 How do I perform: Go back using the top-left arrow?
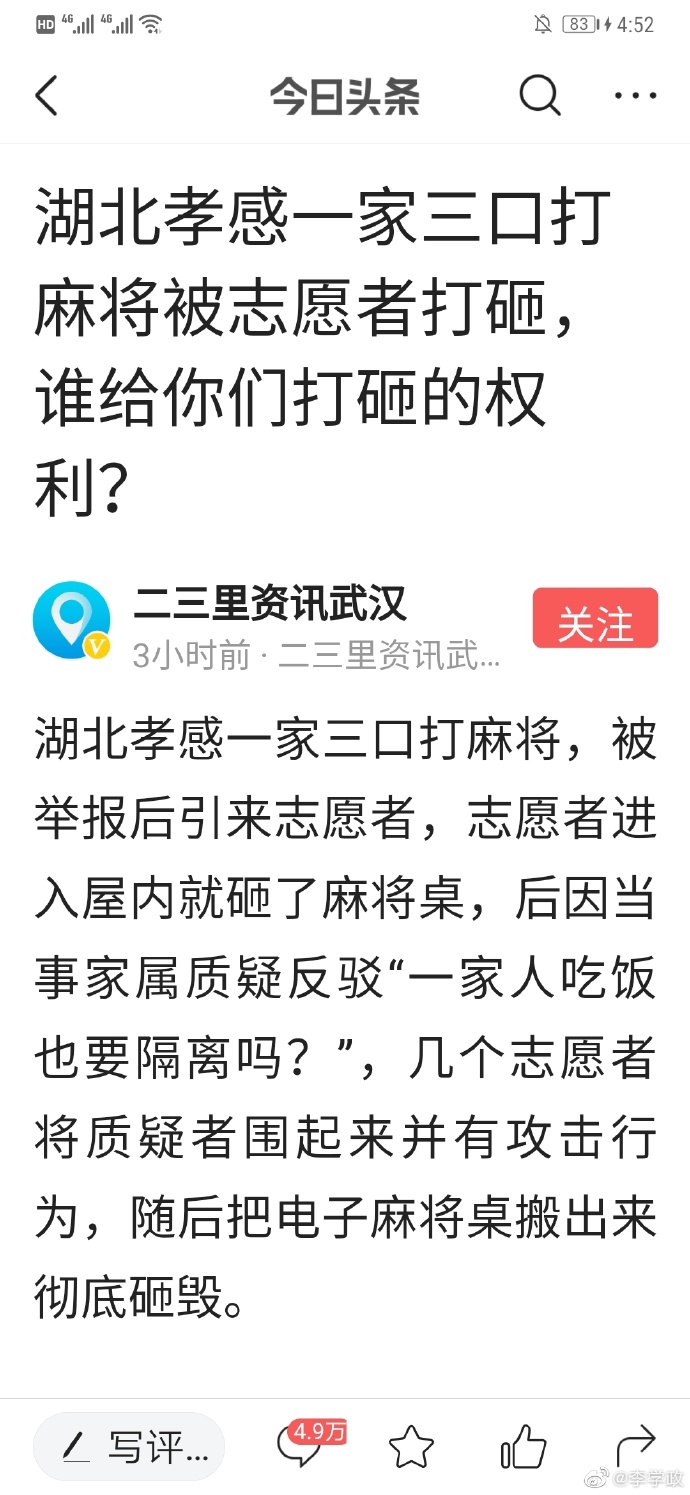coord(47,97)
